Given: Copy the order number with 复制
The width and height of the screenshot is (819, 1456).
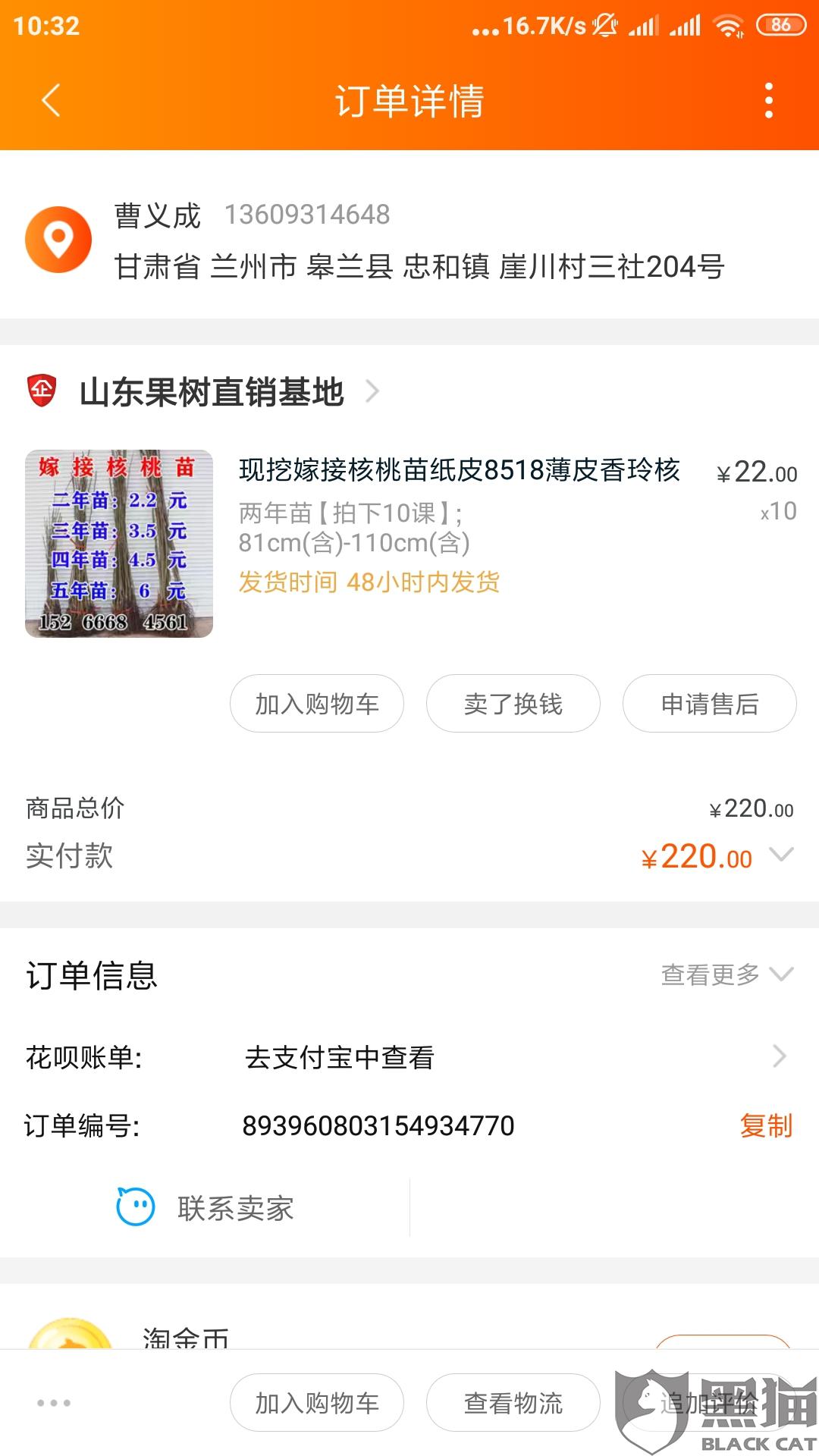Looking at the screenshot, I should tap(766, 1125).
